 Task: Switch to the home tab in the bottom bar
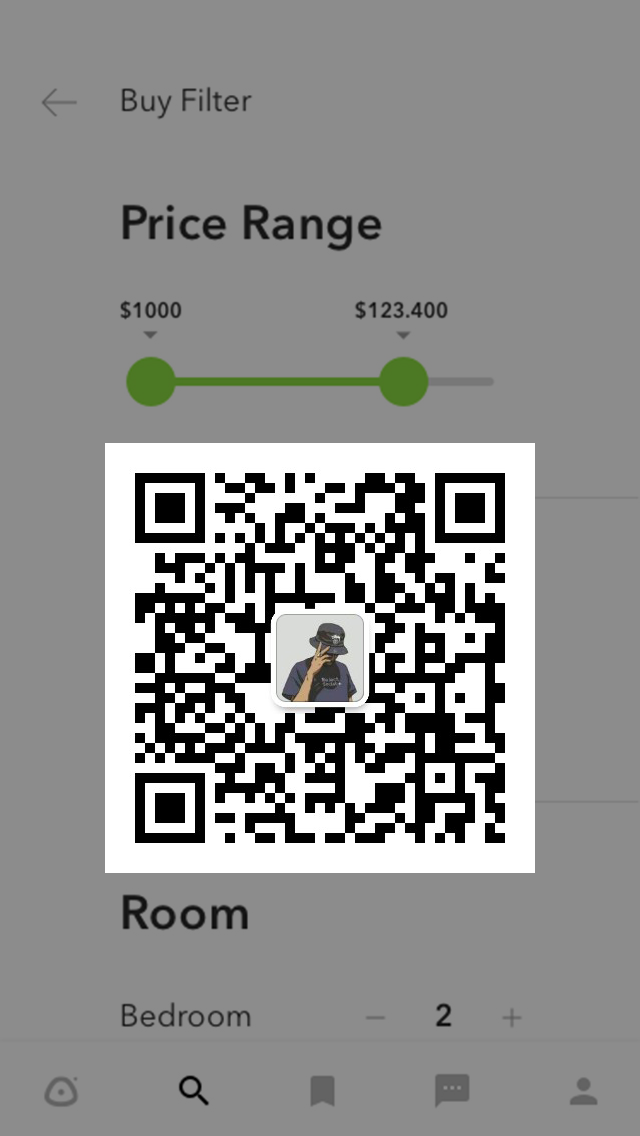(62, 1091)
